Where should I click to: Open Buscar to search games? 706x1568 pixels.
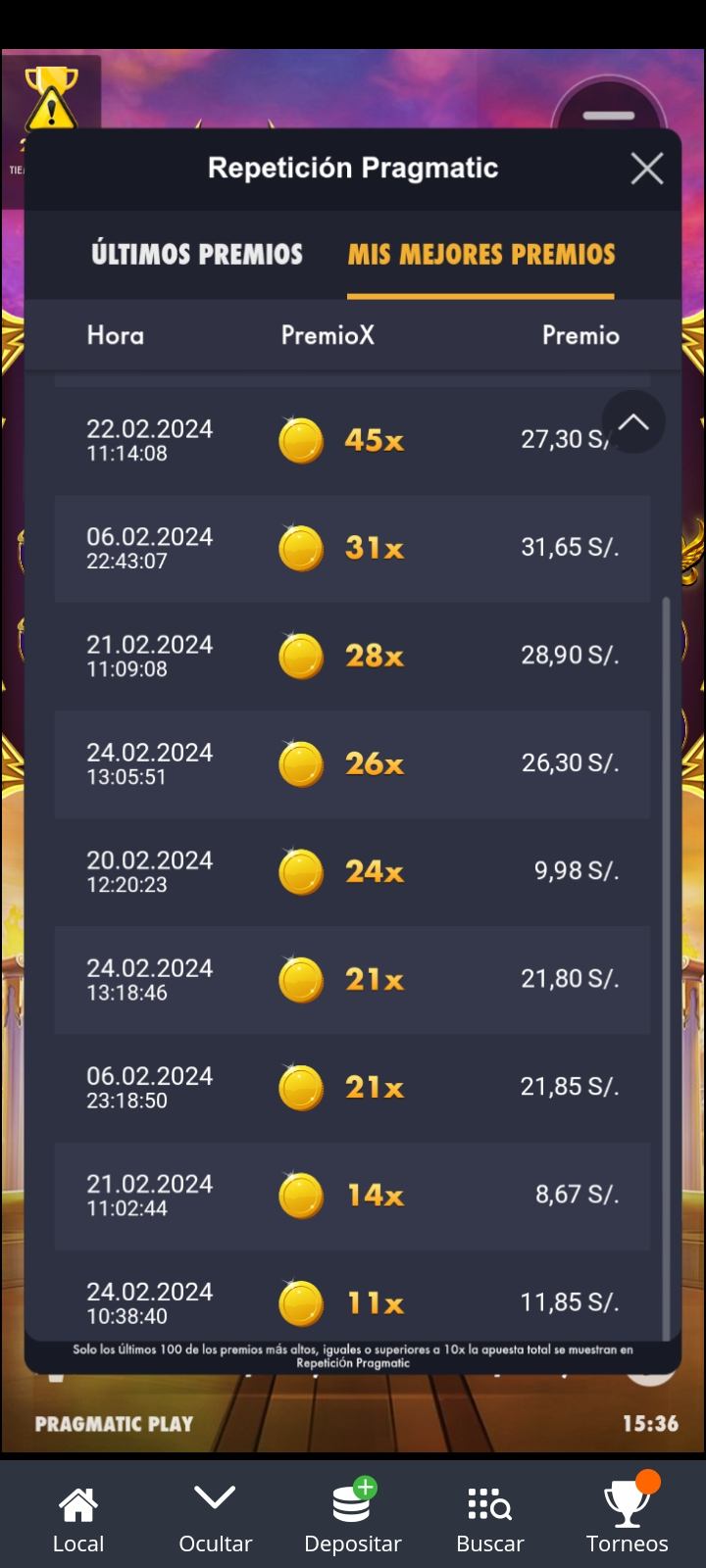[x=489, y=1517]
